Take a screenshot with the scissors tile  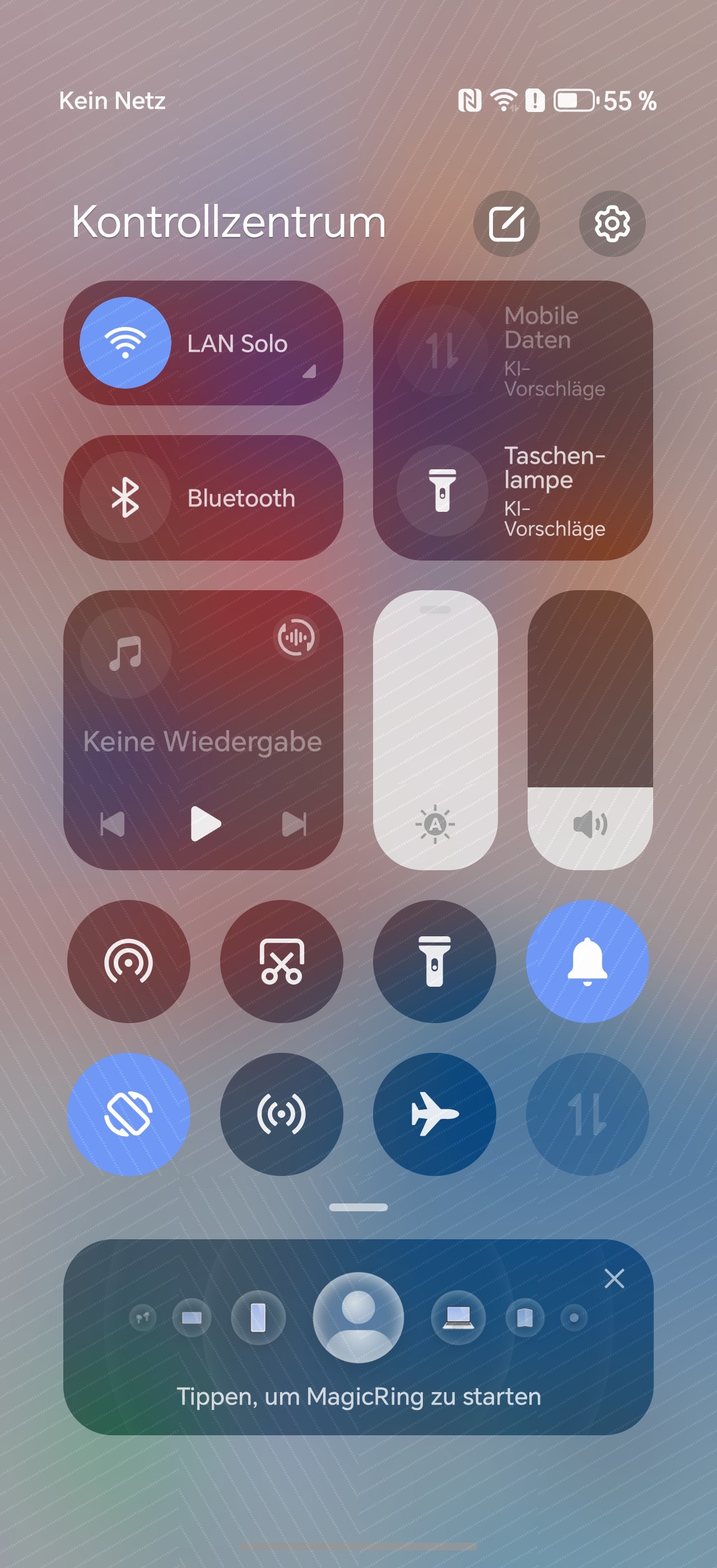[x=281, y=961]
